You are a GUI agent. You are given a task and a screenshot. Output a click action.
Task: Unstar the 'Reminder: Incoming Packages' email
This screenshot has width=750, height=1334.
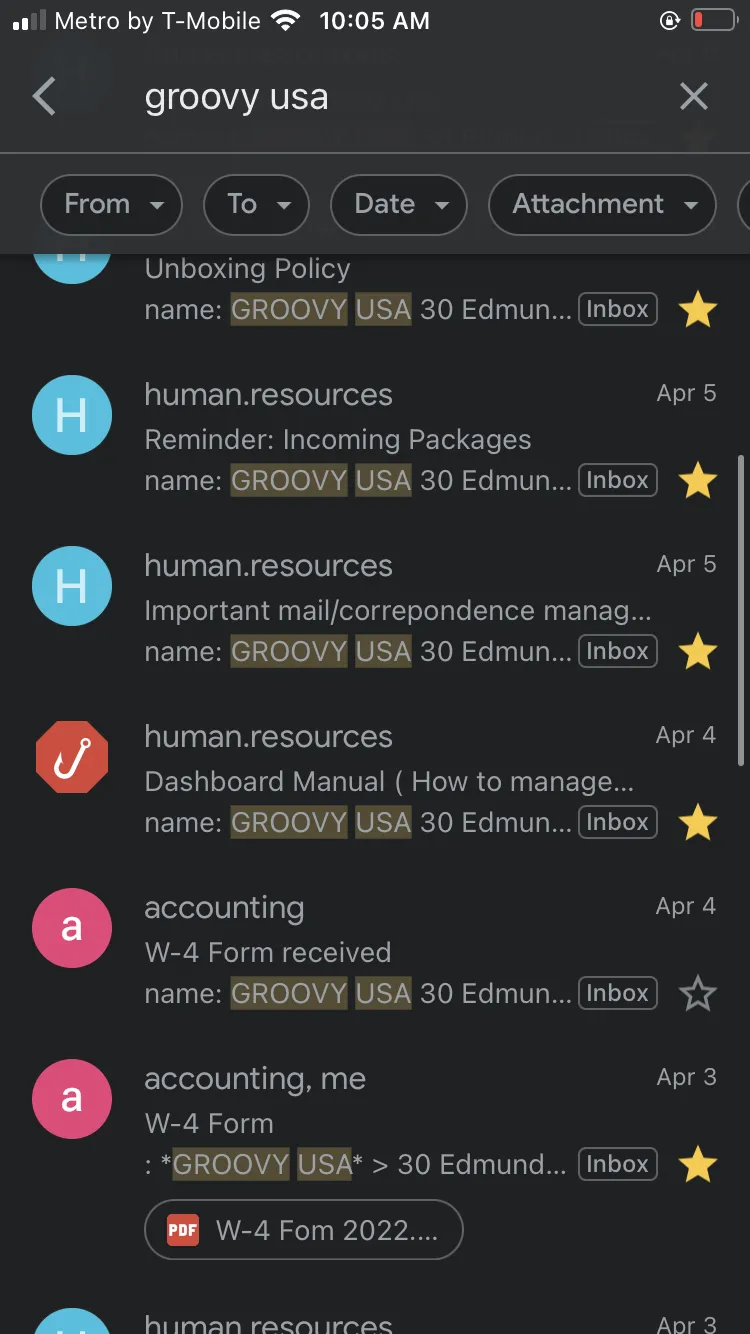click(698, 481)
